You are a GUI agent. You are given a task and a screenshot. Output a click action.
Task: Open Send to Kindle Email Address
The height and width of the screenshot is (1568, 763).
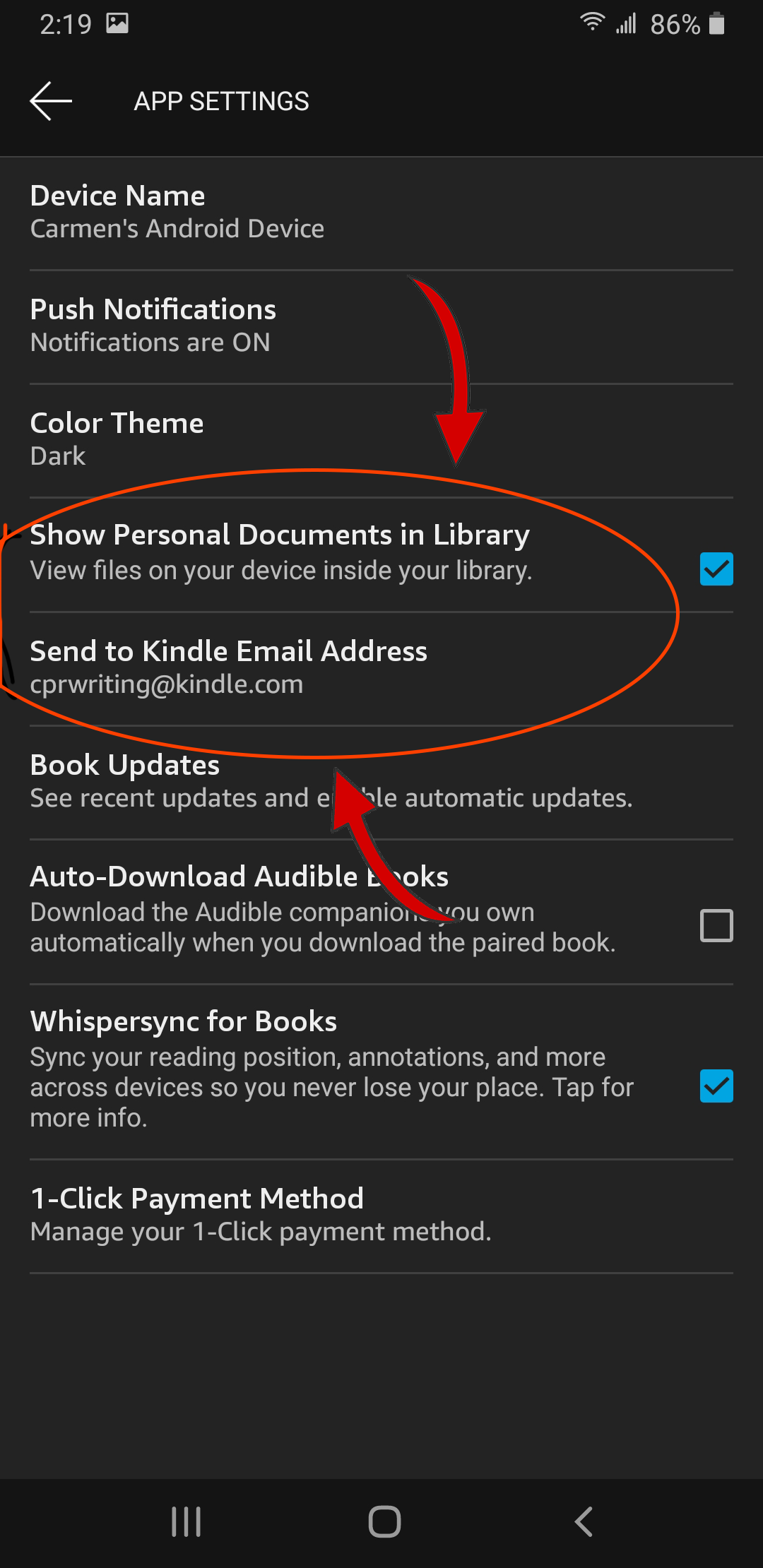[381, 668]
